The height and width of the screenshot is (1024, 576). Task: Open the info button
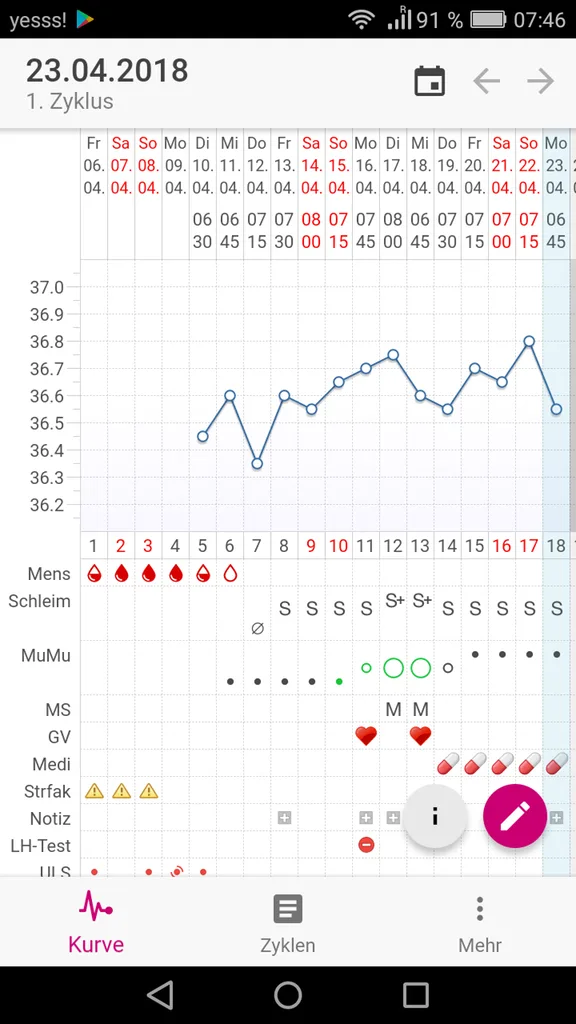(x=435, y=816)
